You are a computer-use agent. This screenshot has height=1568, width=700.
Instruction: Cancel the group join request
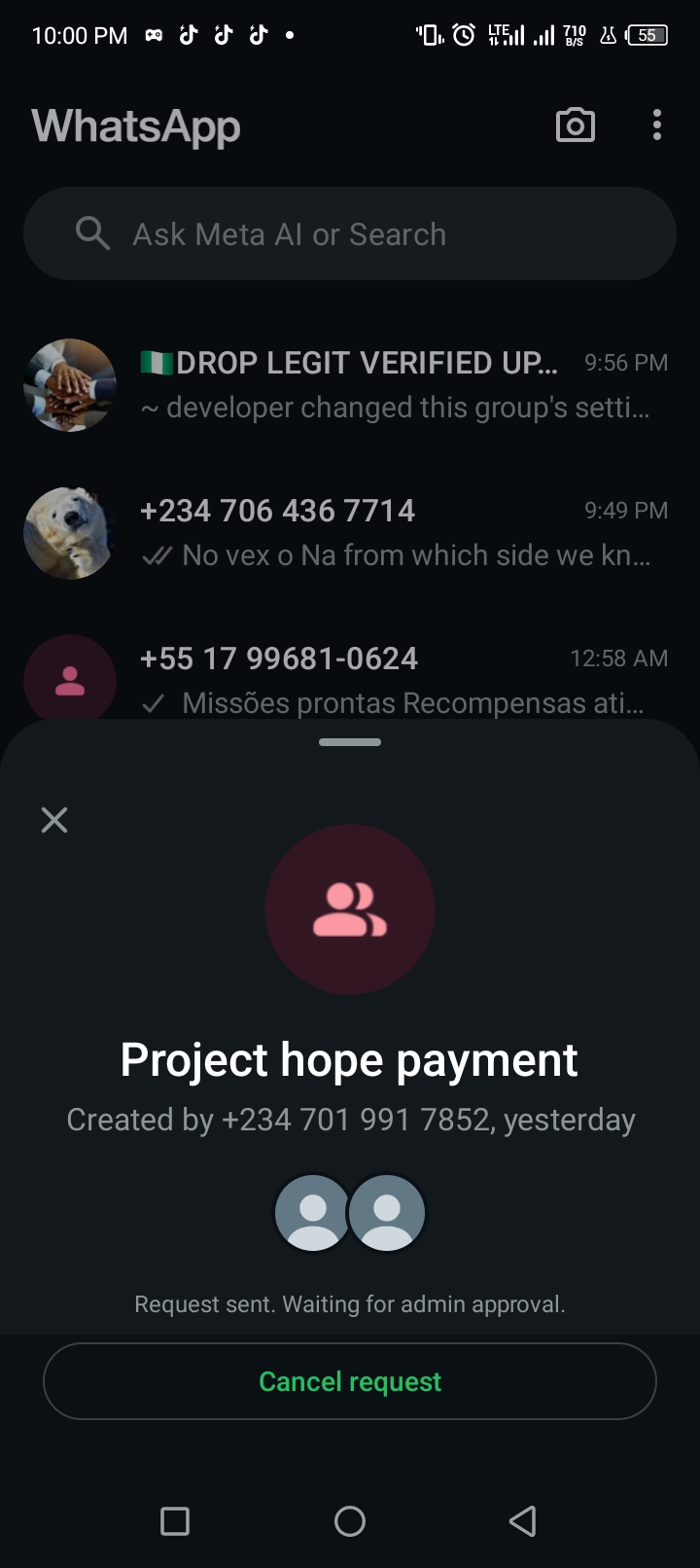[350, 1381]
